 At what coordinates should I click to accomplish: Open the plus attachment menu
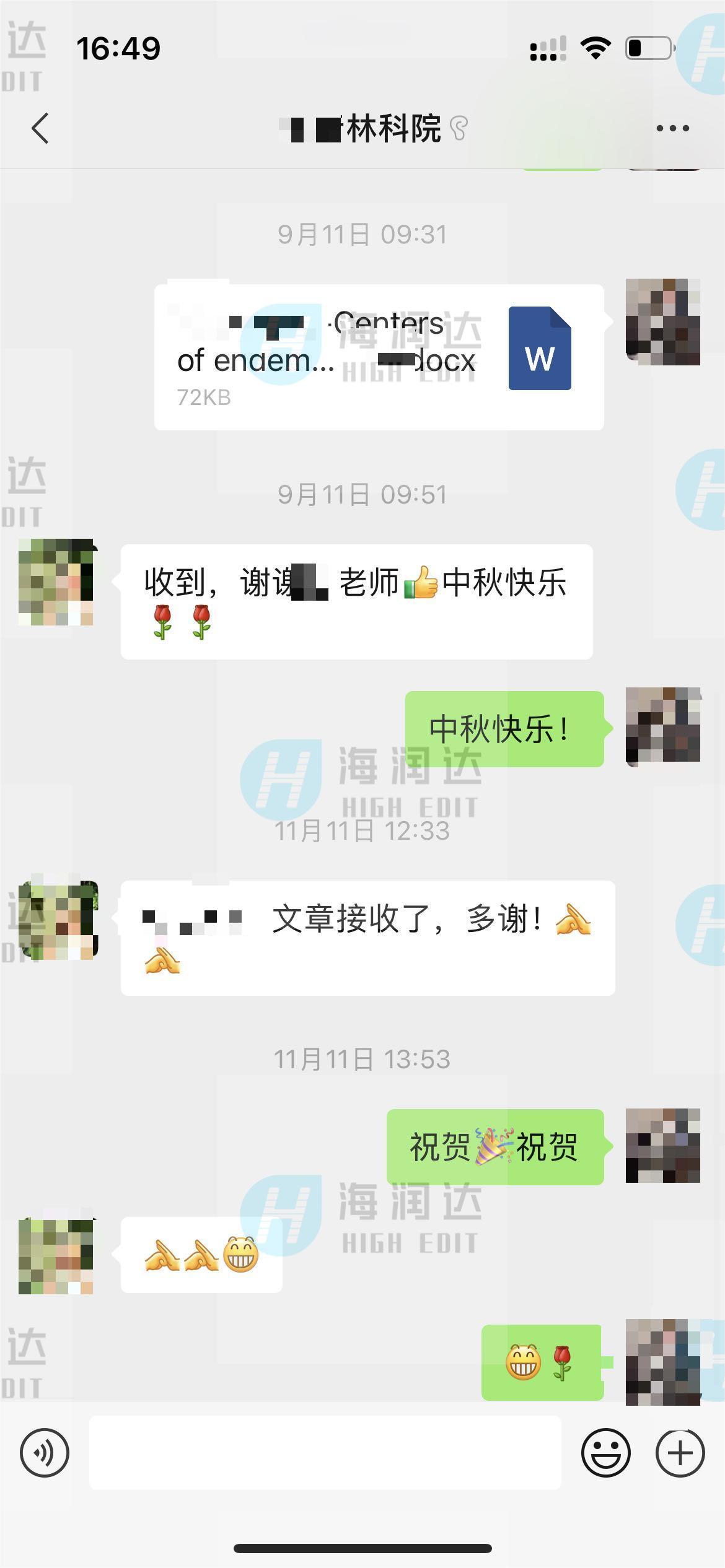tap(680, 1452)
